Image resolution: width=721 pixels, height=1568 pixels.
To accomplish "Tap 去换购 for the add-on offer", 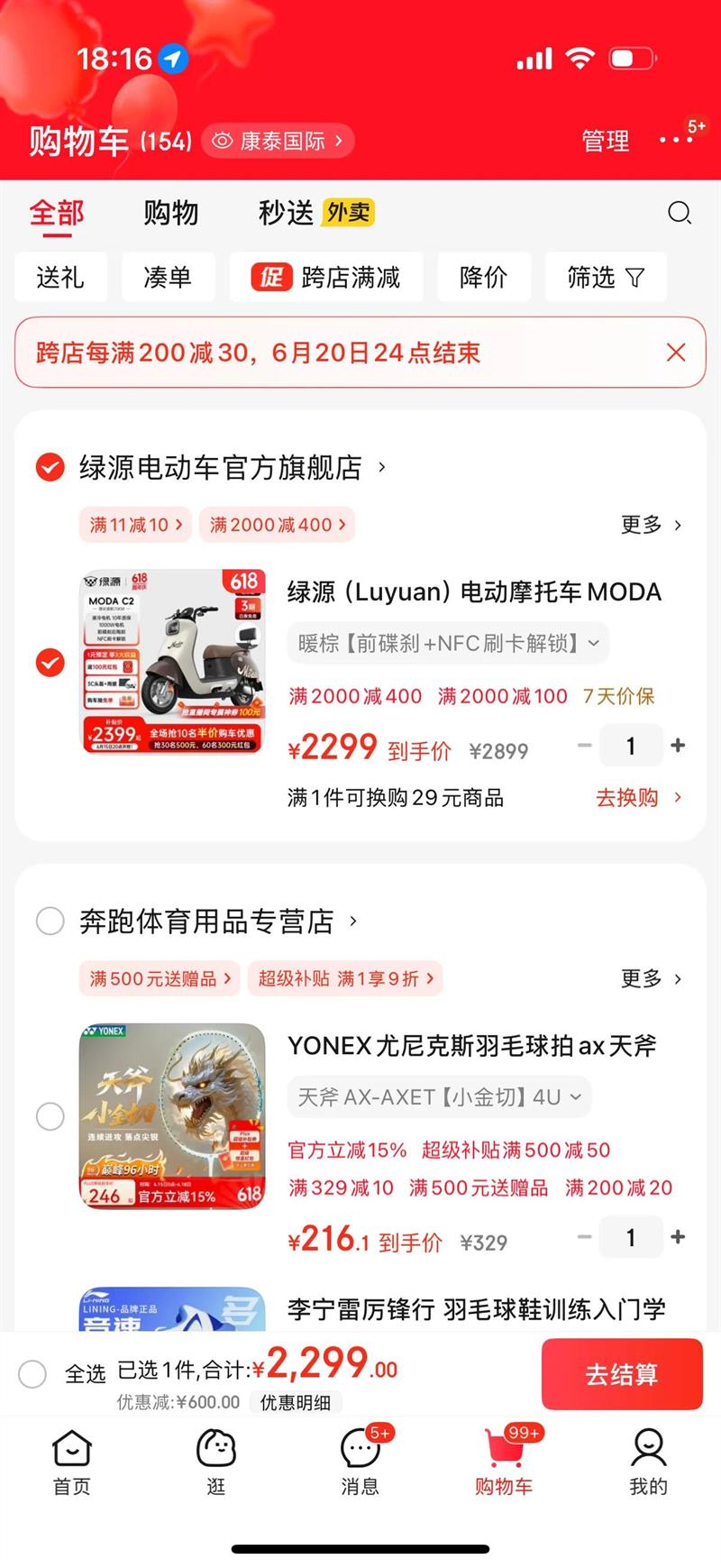I will tap(638, 798).
